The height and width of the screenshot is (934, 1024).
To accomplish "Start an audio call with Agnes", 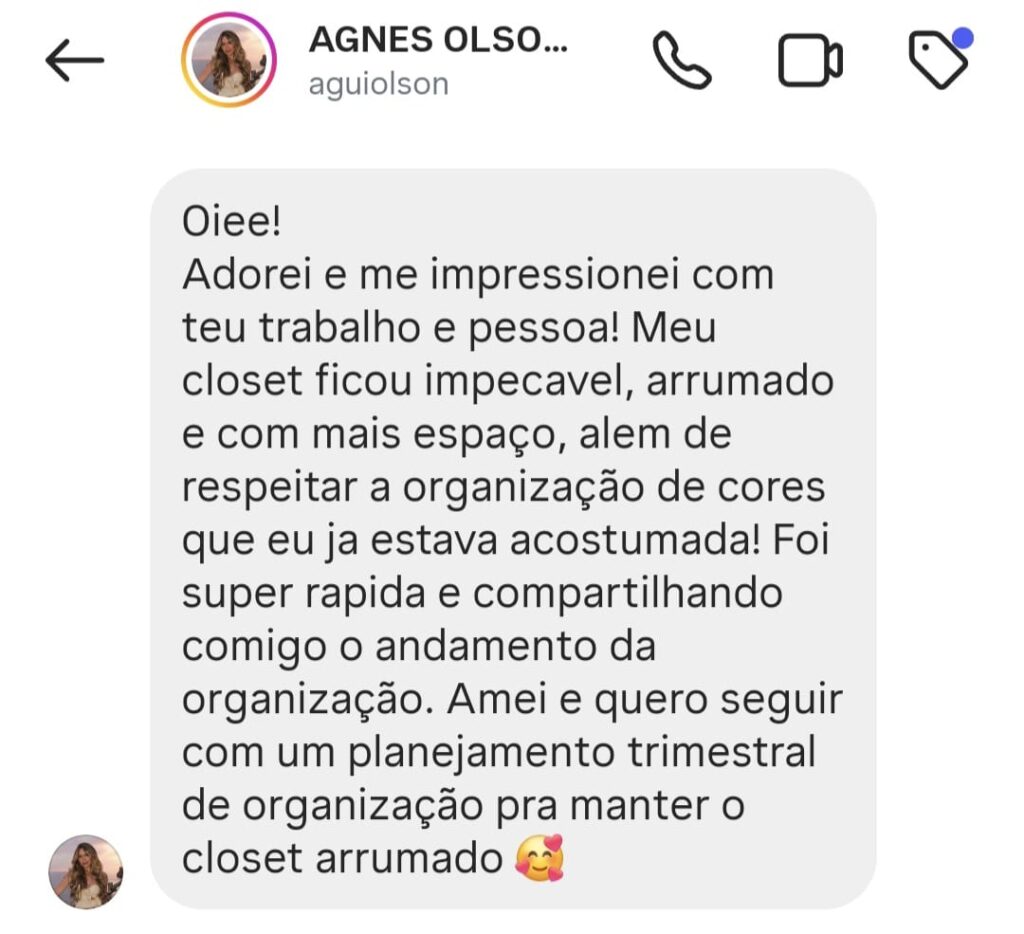I will click(682, 61).
